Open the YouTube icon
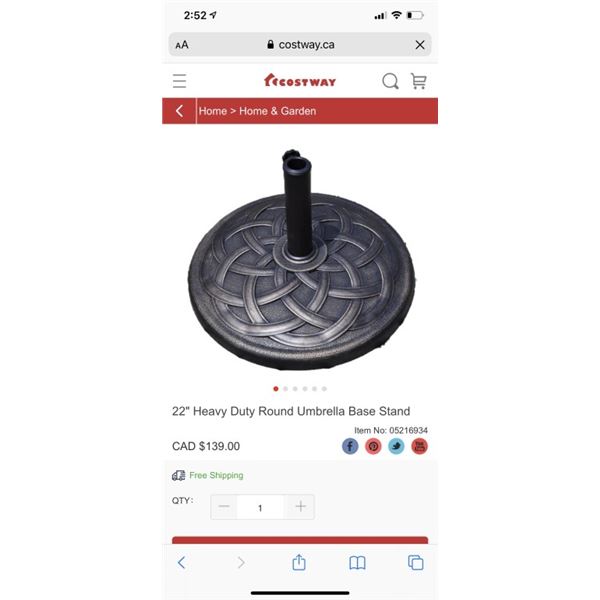This screenshot has height=600, width=600. [419, 446]
